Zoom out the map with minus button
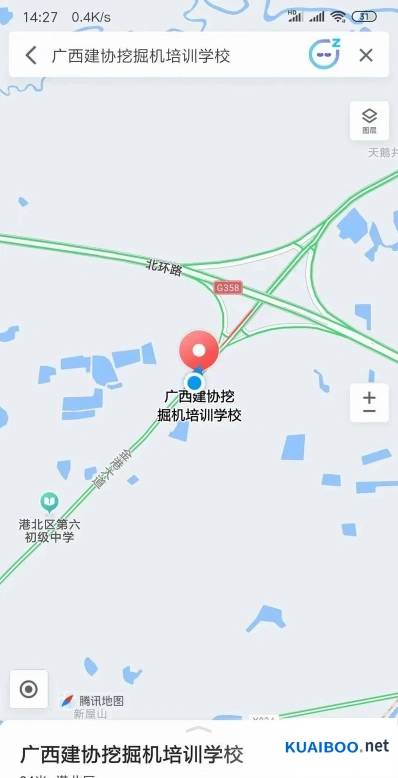 (x=369, y=412)
